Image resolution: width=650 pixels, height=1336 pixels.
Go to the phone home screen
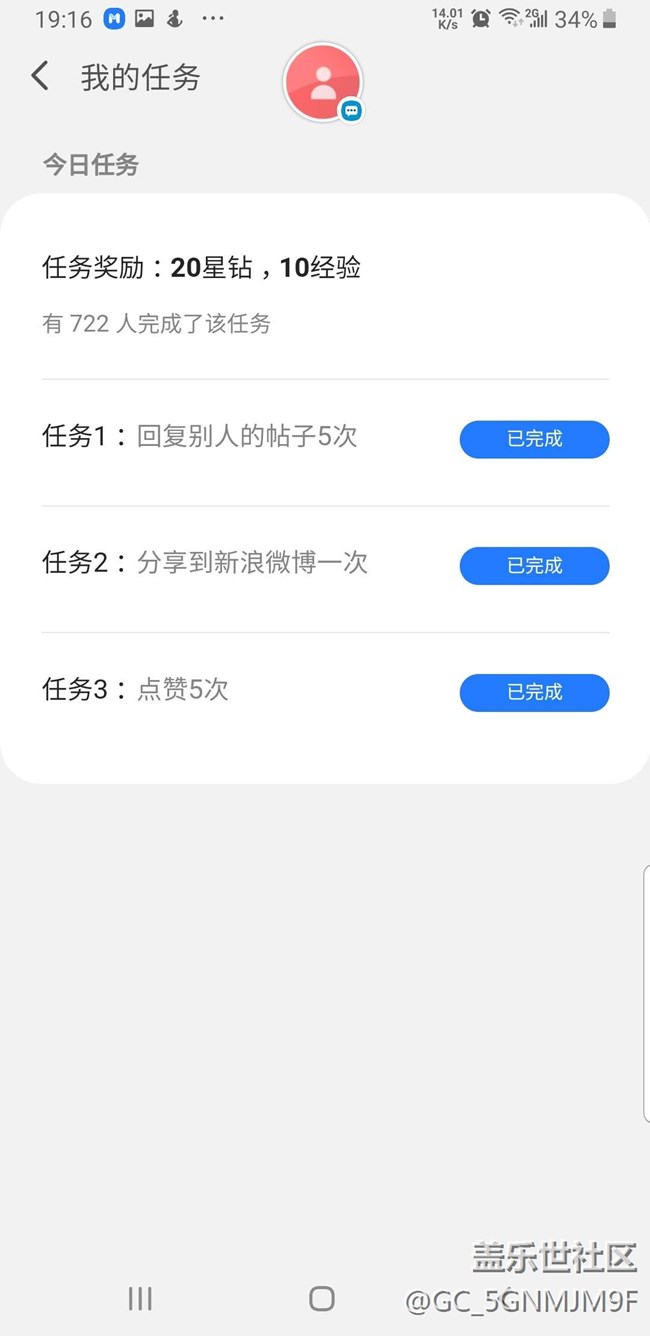click(322, 1298)
